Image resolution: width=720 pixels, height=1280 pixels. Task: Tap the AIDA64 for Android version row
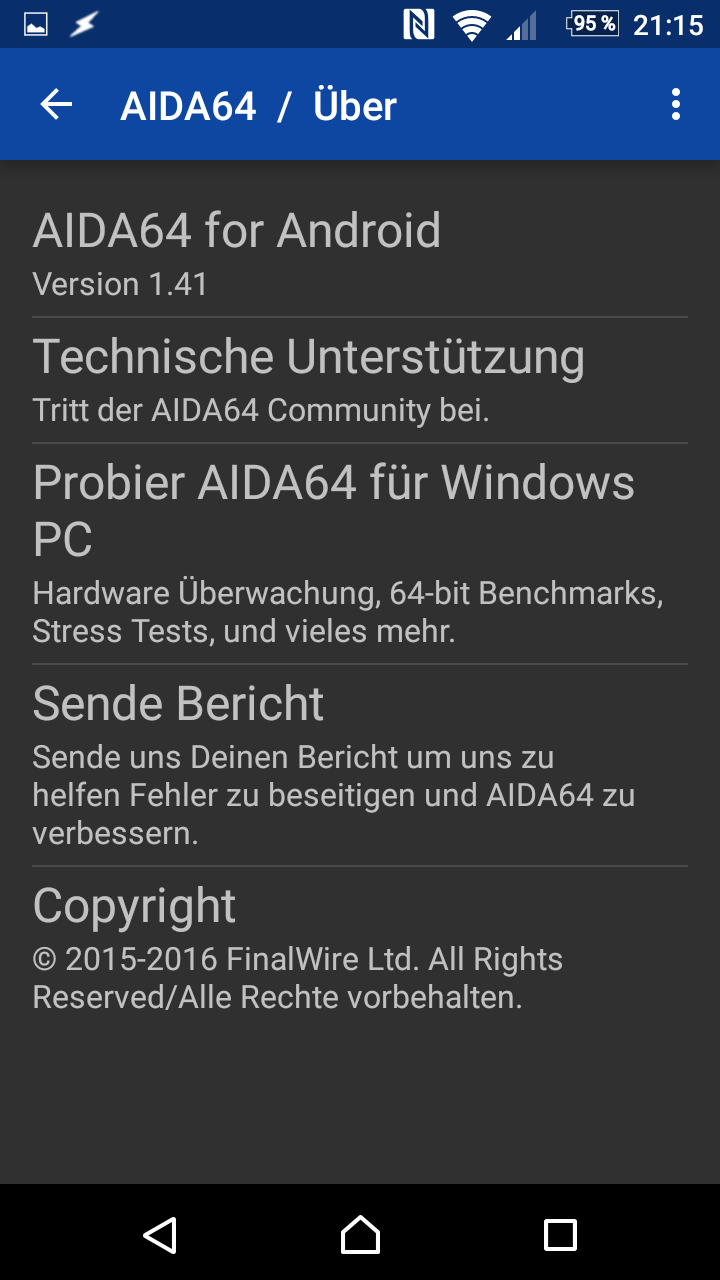[x=360, y=254]
